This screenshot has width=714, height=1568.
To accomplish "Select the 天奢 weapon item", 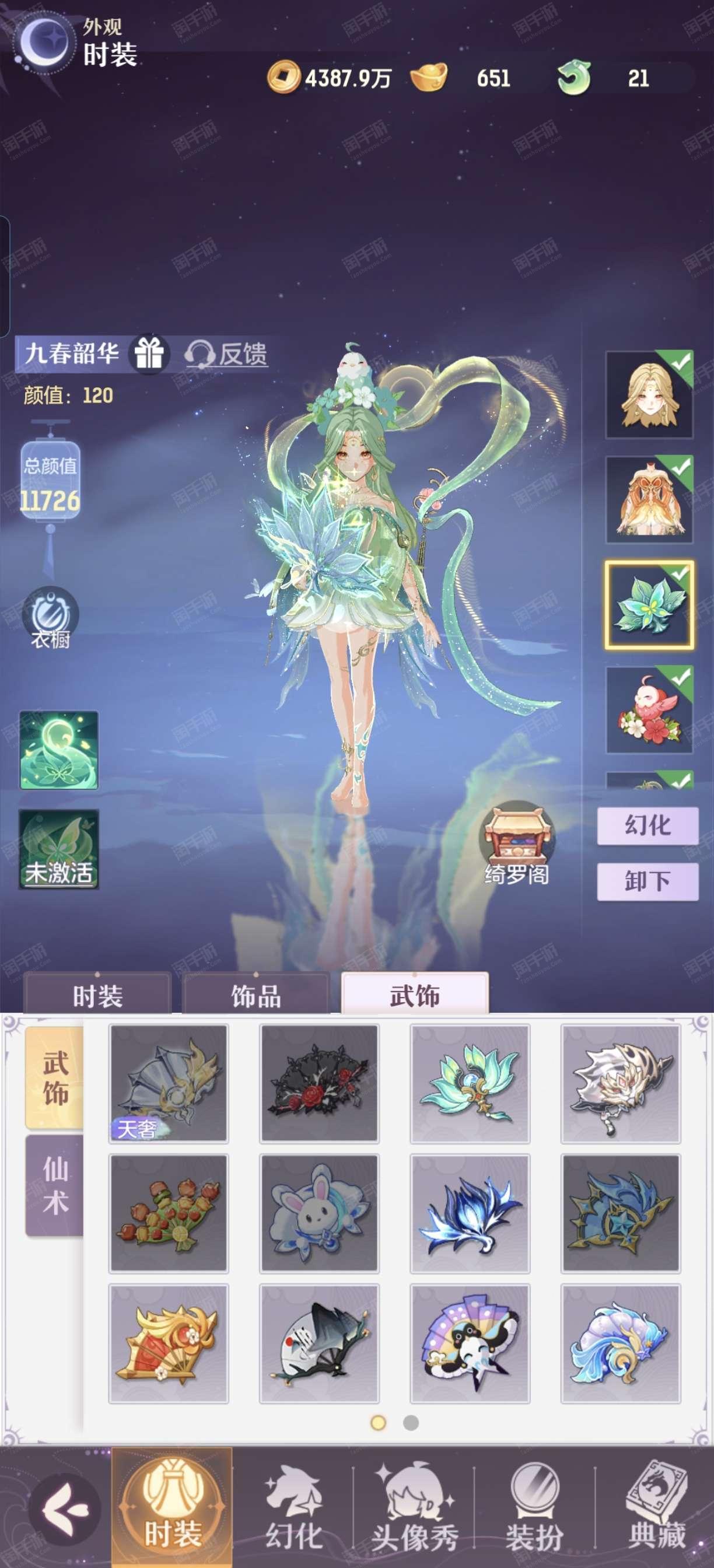I will (169, 1083).
